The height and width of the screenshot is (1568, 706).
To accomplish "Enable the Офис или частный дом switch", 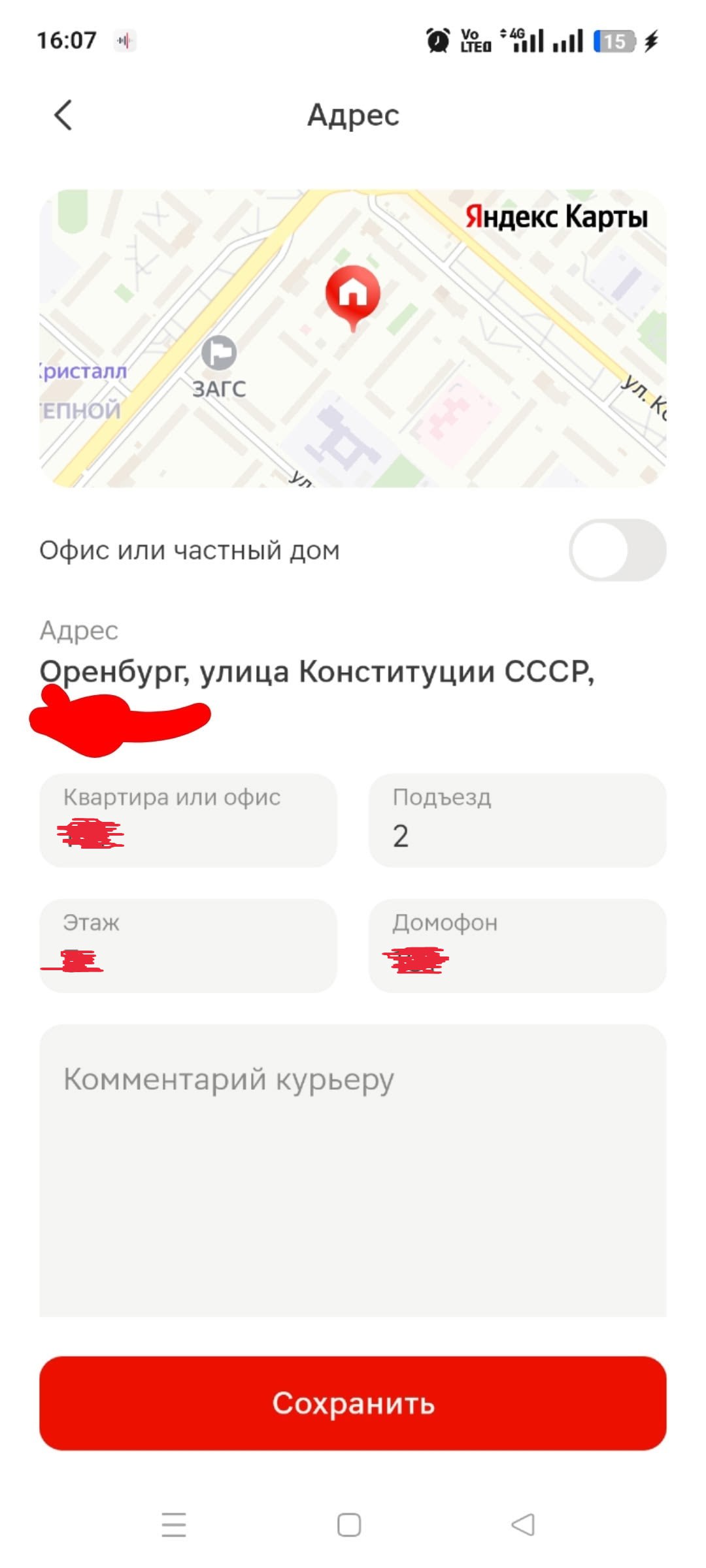I will pos(616,550).
